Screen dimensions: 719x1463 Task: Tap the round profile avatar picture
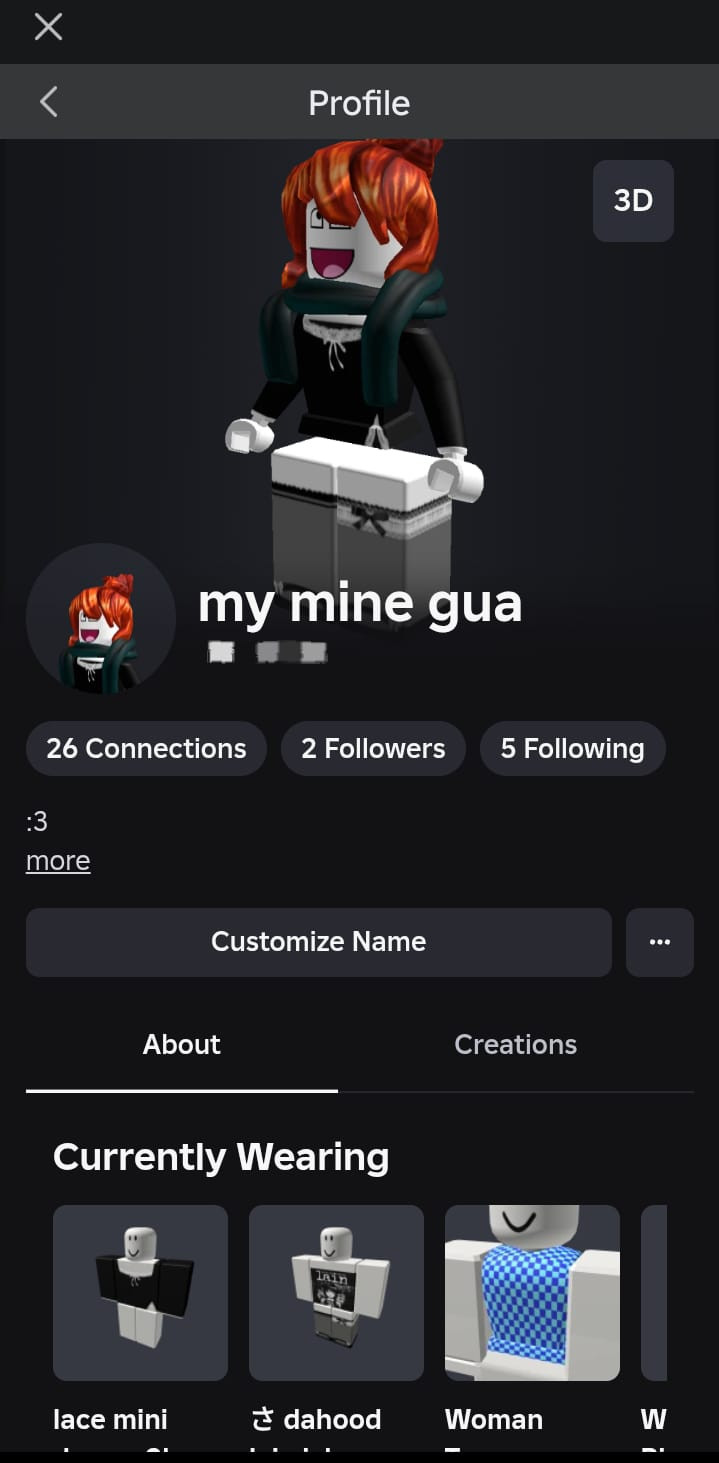(x=101, y=619)
